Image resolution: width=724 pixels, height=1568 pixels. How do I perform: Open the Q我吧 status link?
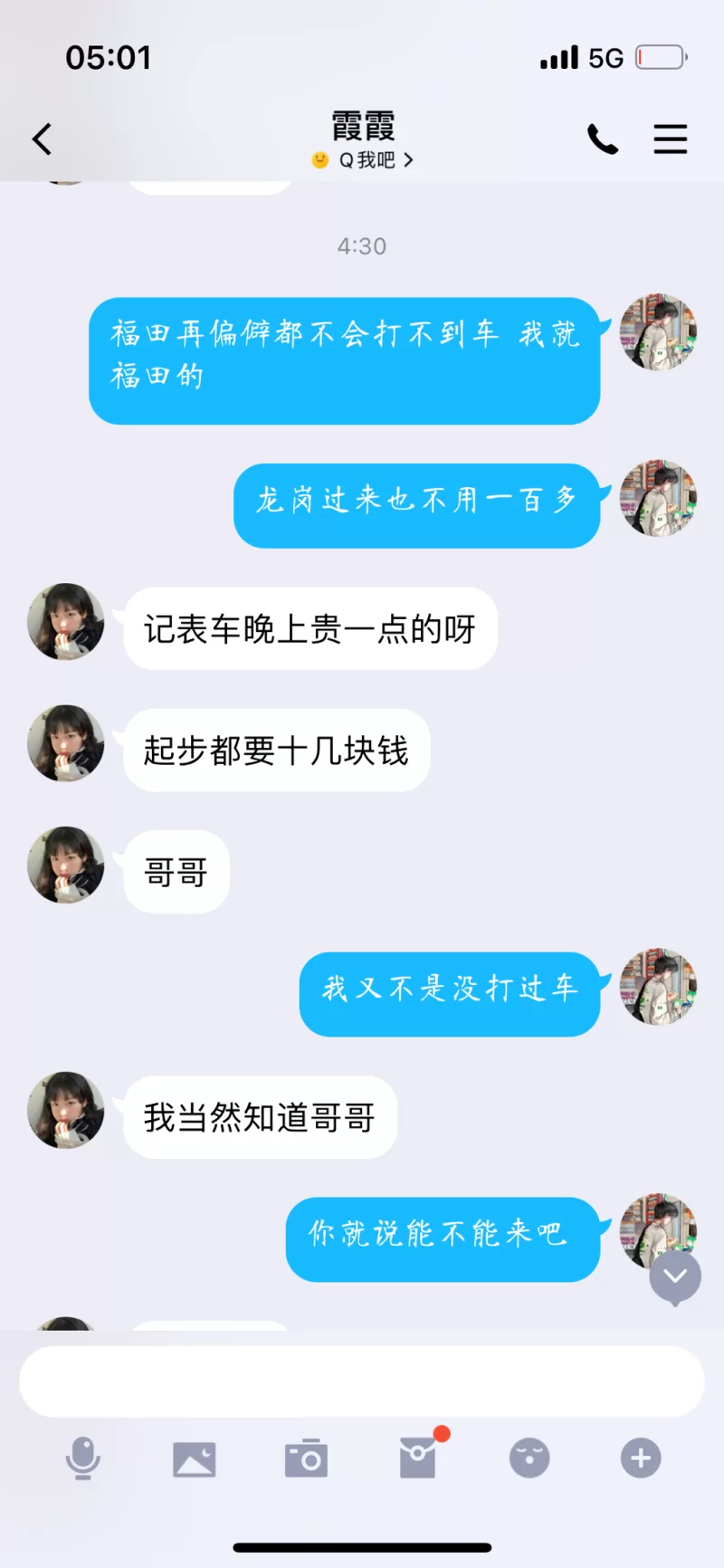(364, 160)
